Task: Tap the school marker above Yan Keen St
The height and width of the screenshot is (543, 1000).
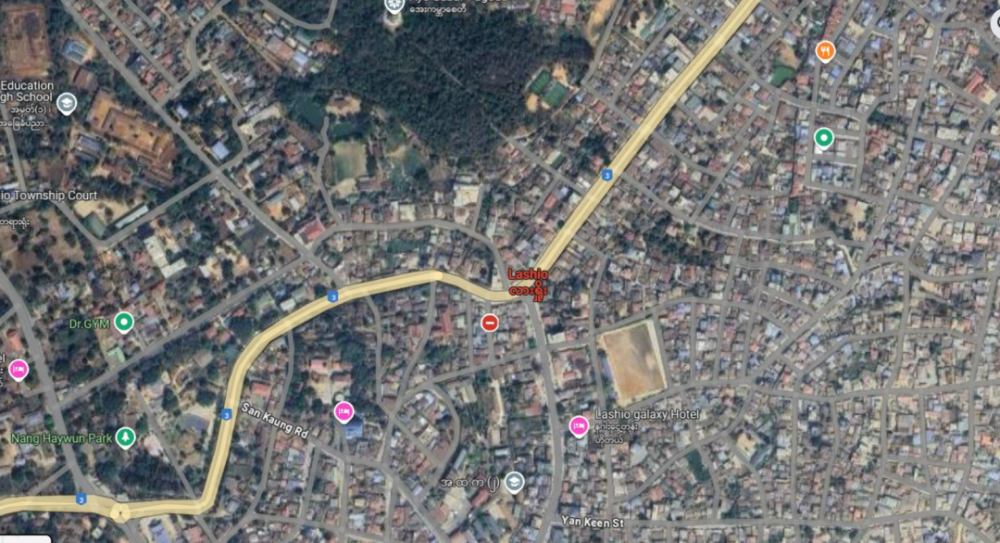Action: click(x=514, y=482)
